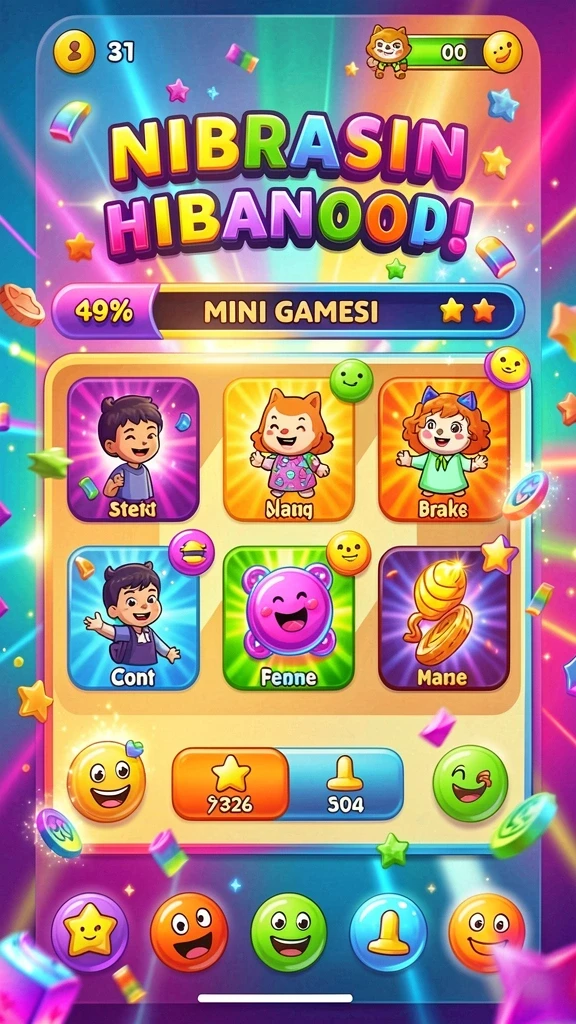Switch to the green smiley tab
576x1024 pixels.
289,932
